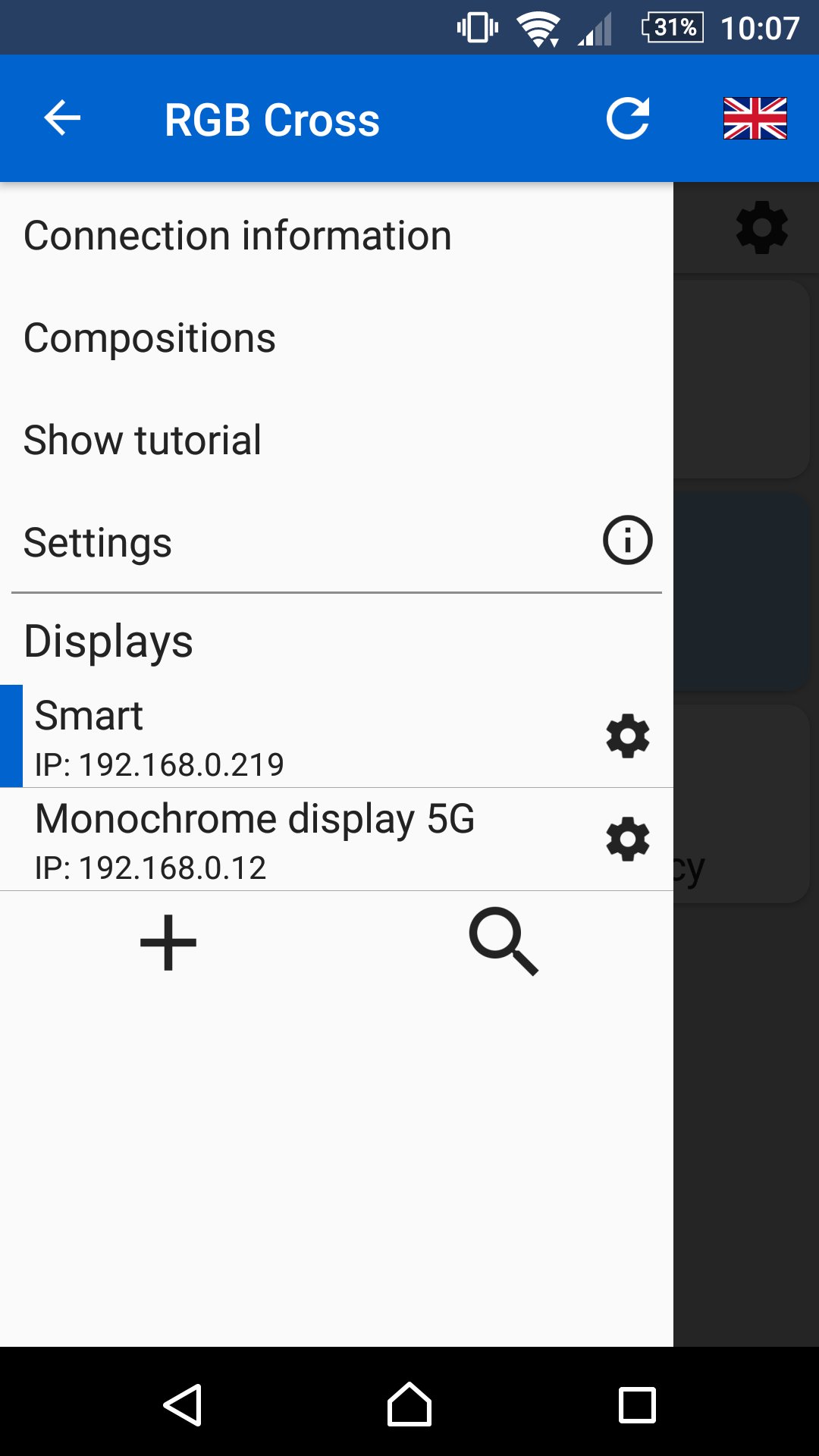Open settings for the Smart display
Viewport: 819px width, 1456px height.
pos(627,736)
